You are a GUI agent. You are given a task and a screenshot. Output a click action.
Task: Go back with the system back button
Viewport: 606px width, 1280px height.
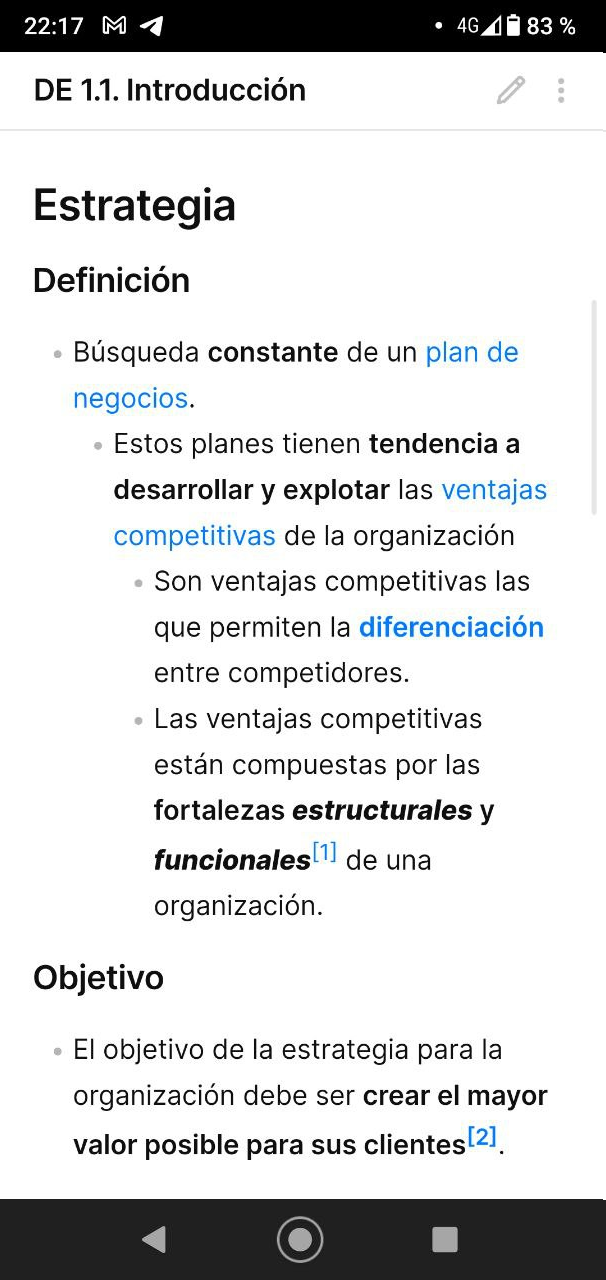click(154, 1240)
